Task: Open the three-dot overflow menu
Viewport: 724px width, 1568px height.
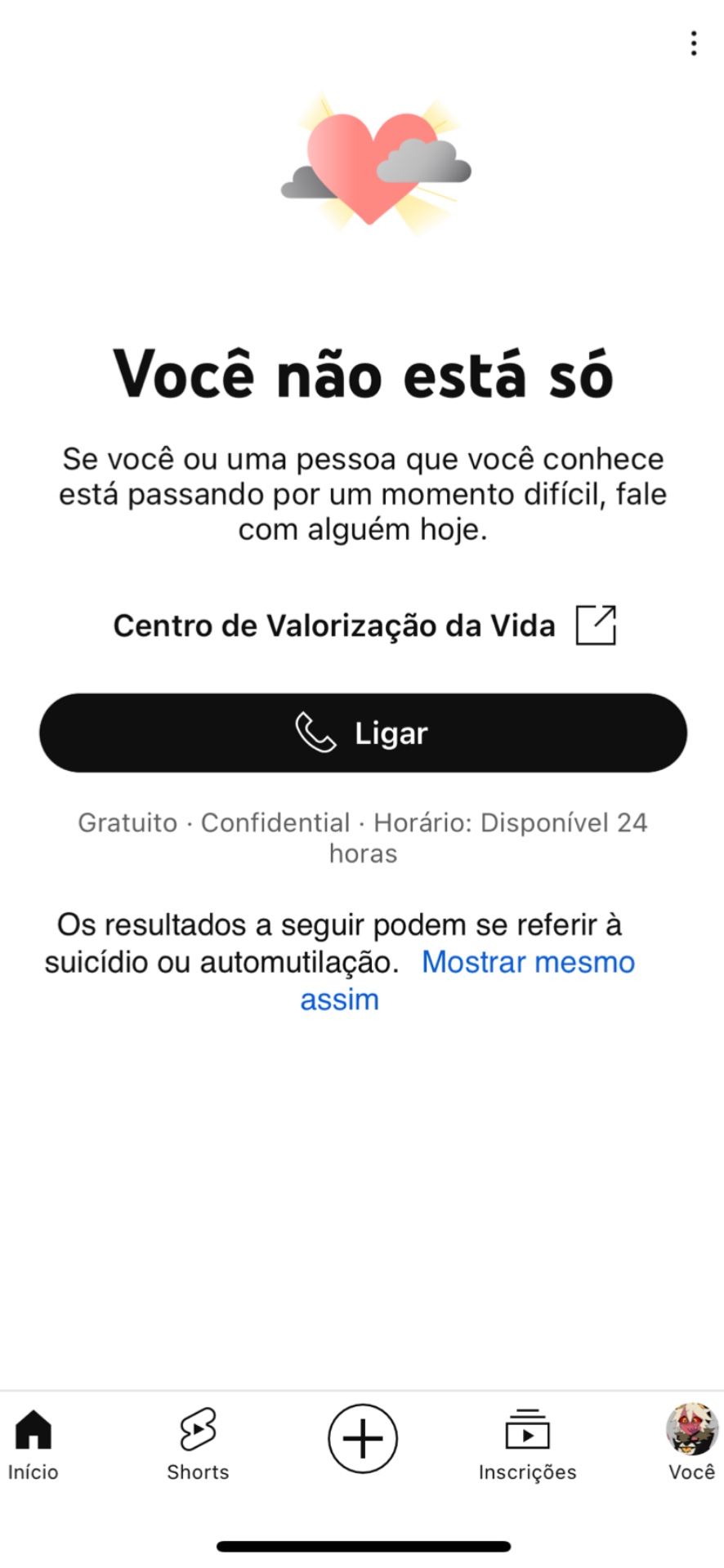Action: click(x=693, y=43)
